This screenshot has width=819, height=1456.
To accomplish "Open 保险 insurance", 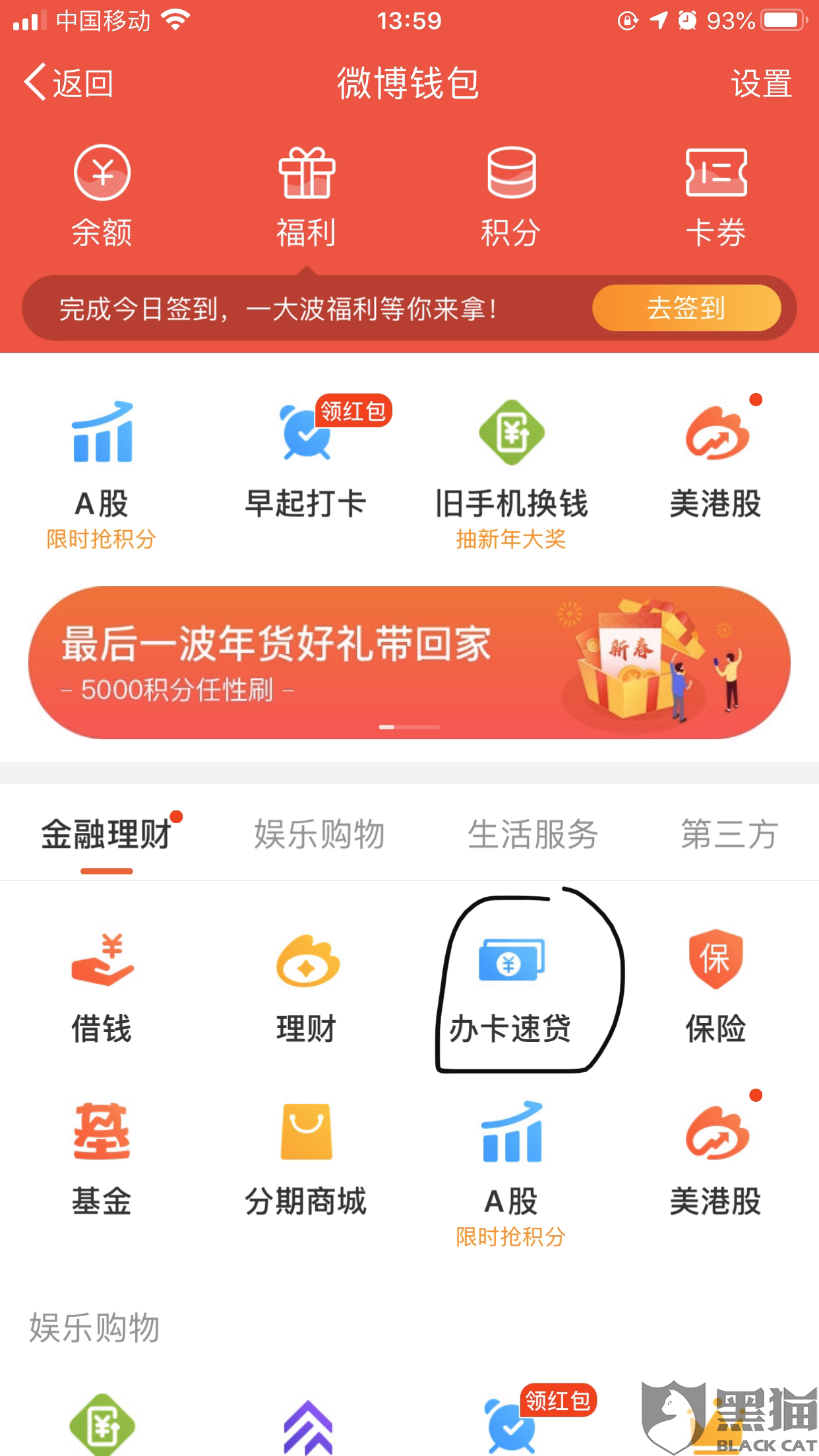I will tap(716, 988).
